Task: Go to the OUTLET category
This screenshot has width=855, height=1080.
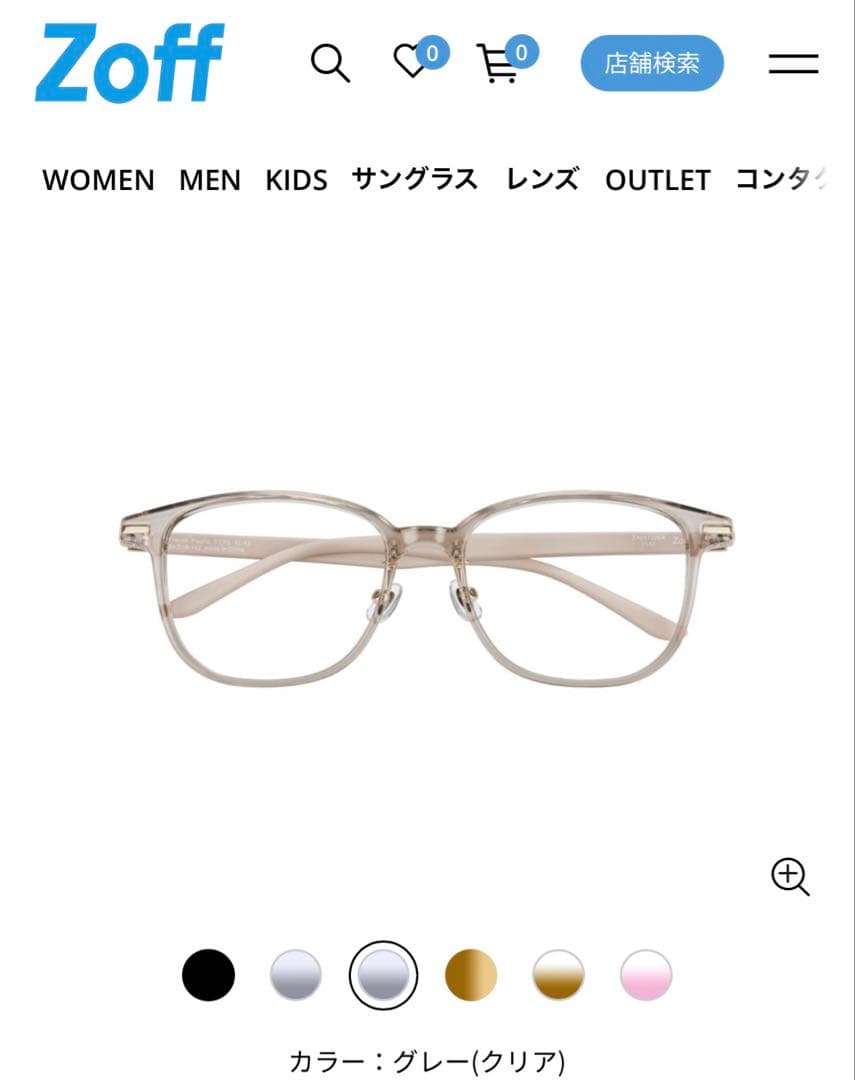Action: click(657, 180)
